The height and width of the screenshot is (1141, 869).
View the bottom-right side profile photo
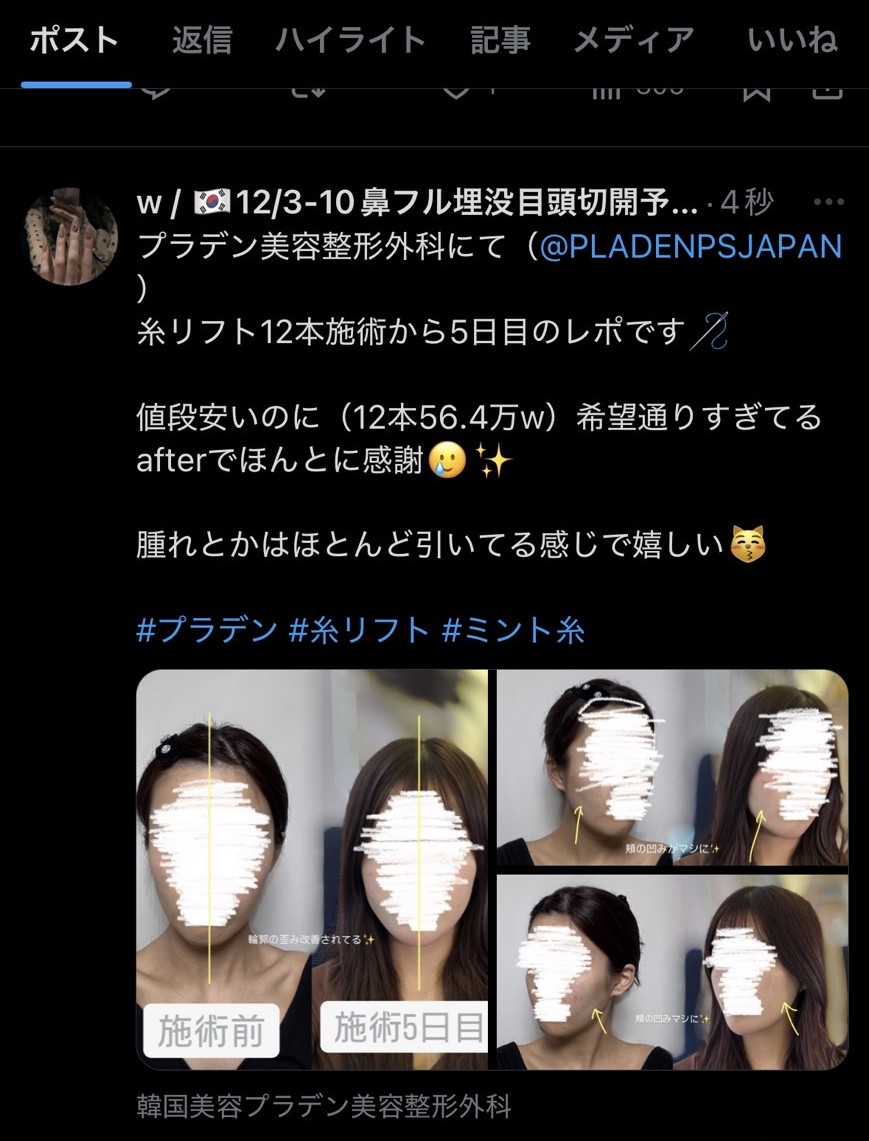point(672,972)
